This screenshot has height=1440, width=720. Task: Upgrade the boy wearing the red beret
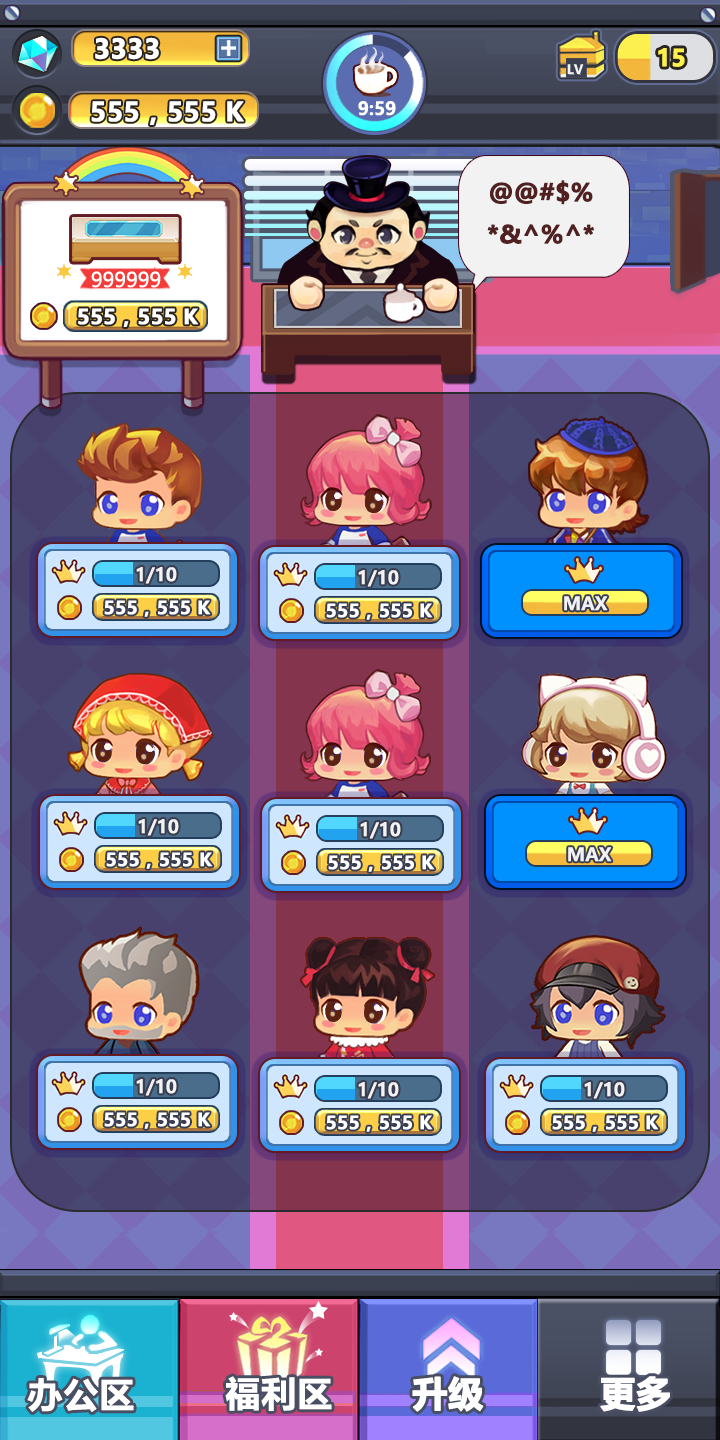point(585,1105)
